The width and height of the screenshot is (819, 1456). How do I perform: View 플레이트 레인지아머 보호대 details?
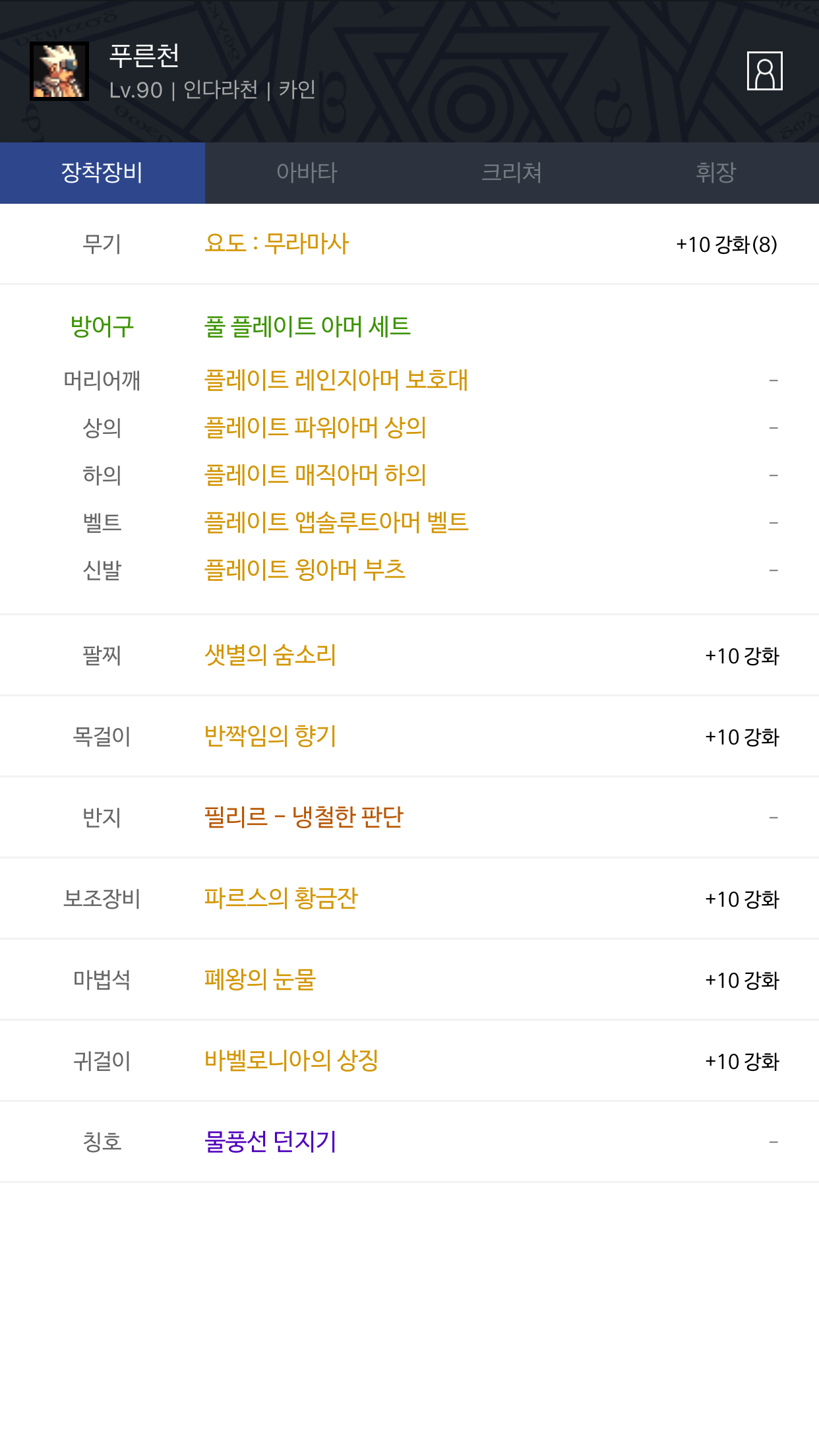tap(336, 380)
